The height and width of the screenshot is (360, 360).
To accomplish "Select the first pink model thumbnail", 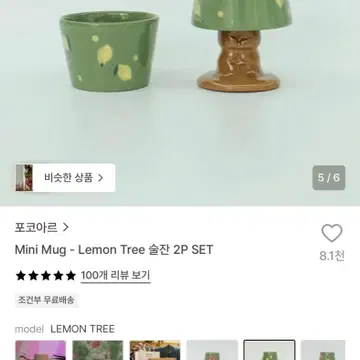I will (41, 350).
